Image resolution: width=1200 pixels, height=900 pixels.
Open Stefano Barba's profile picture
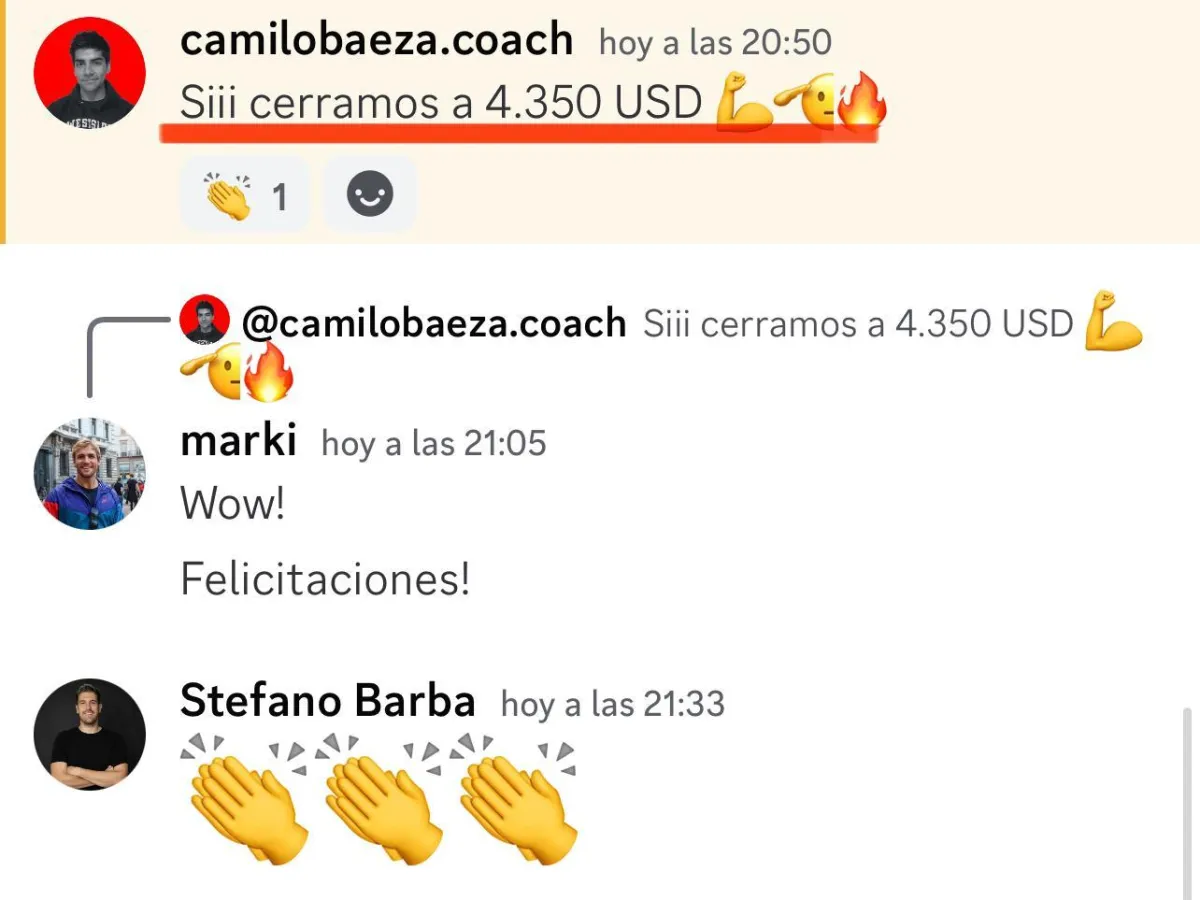[90, 735]
